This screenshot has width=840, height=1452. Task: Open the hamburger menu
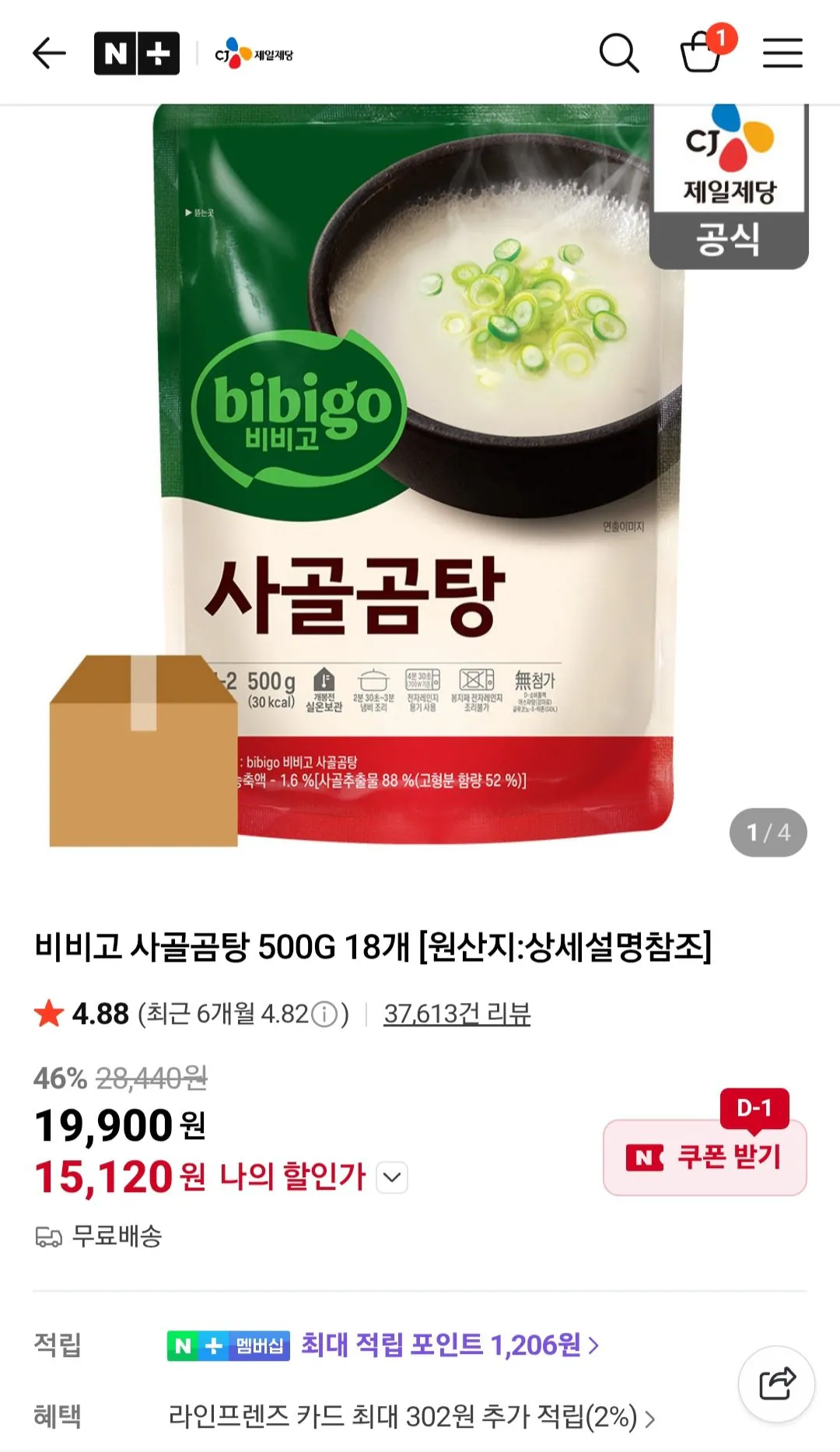coord(782,53)
